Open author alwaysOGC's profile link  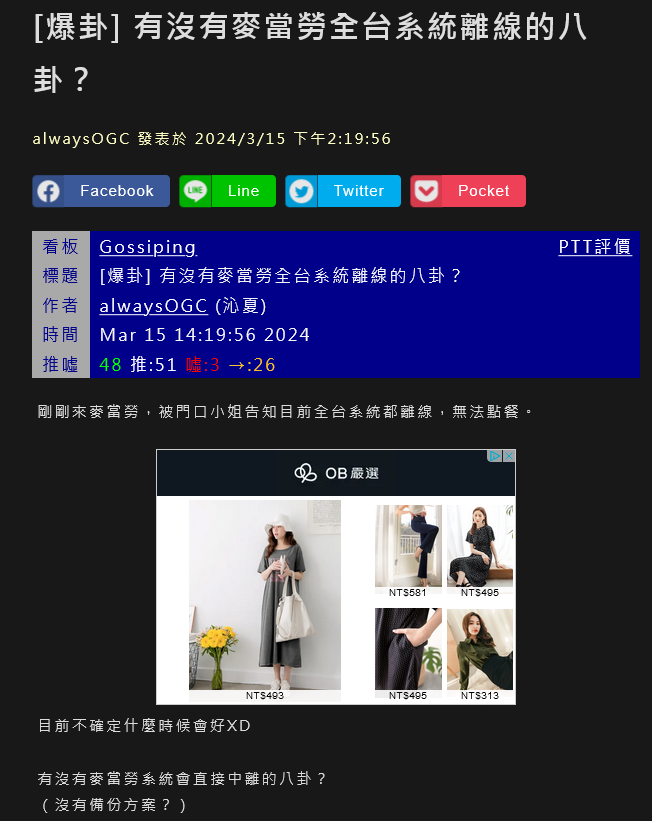[153, 305]
